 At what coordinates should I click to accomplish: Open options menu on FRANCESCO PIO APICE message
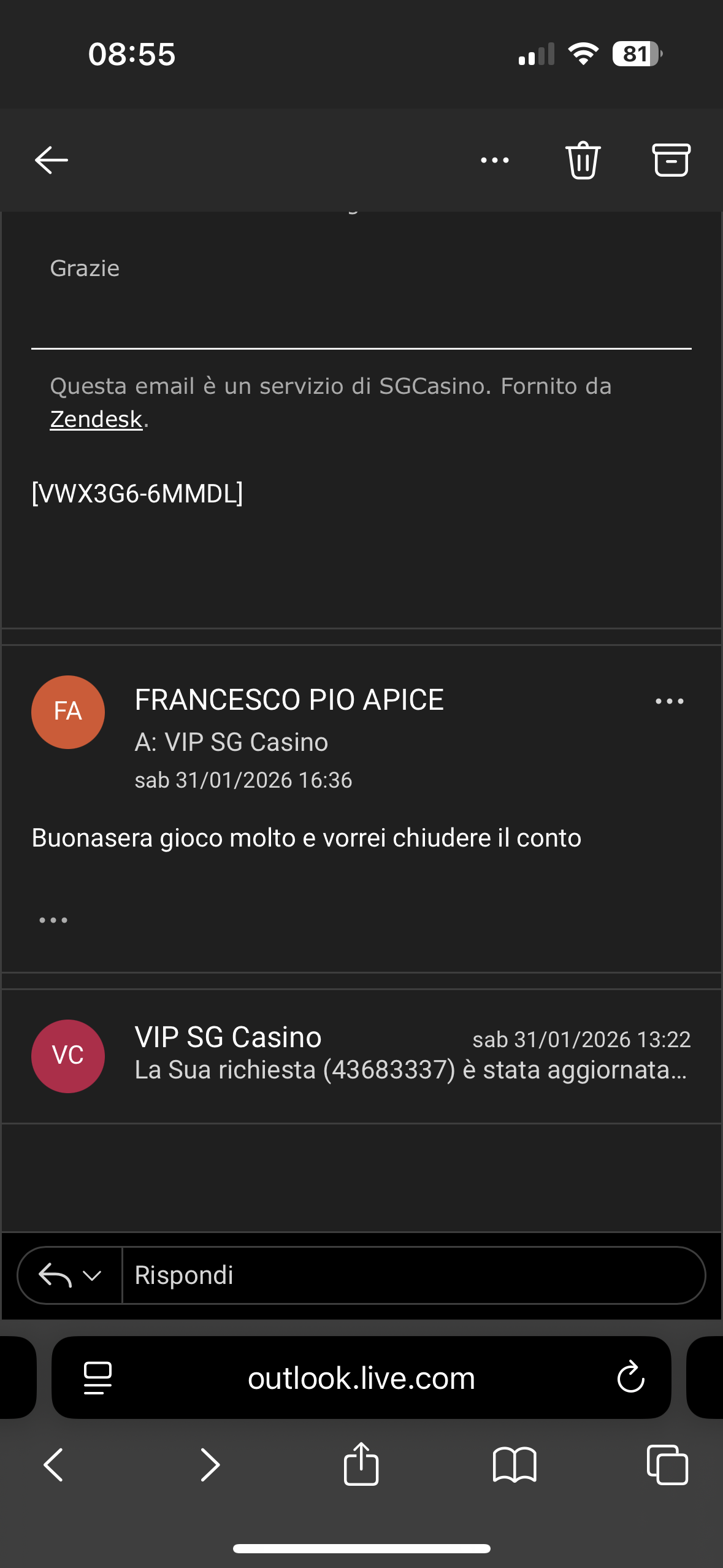[x=668, y=701]
